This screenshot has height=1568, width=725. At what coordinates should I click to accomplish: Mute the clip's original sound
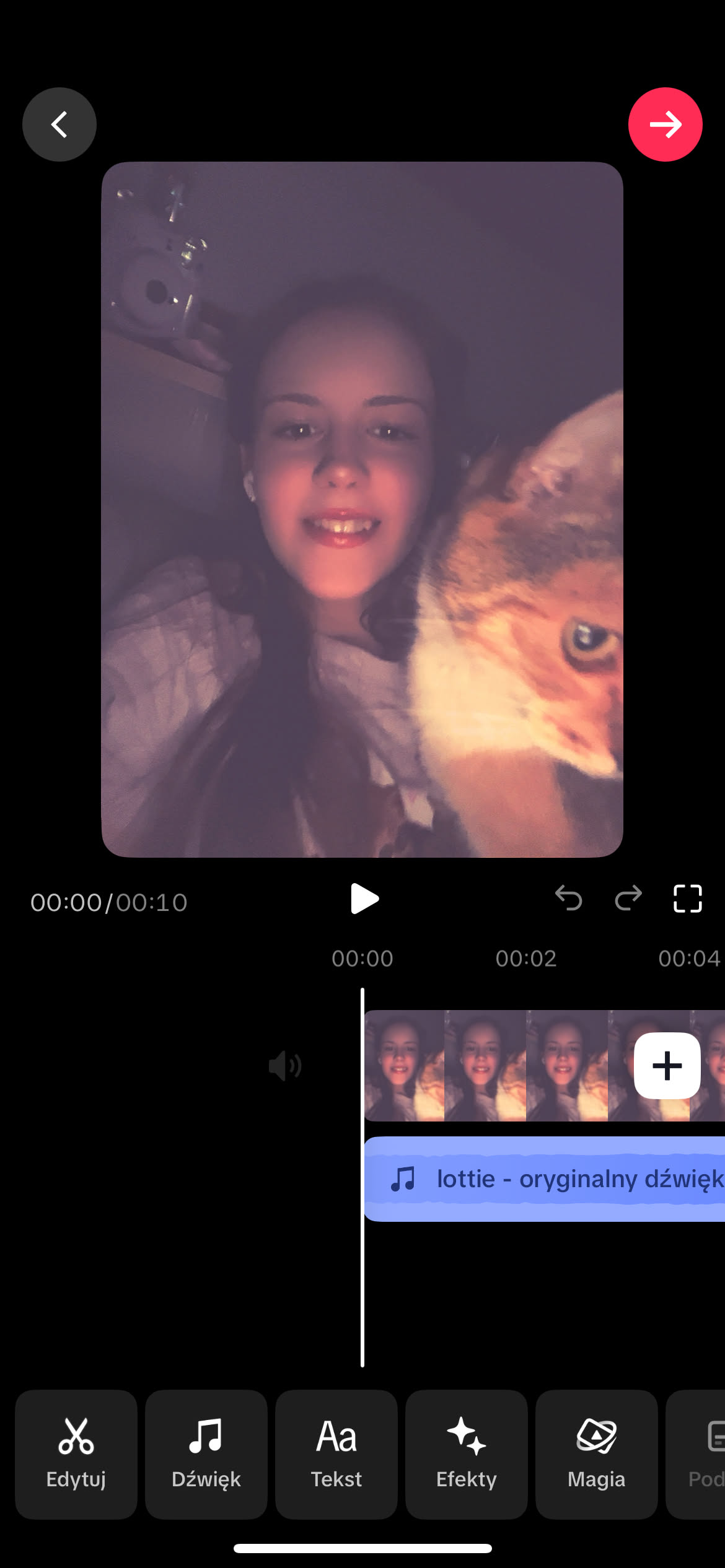click(285, 1066)
